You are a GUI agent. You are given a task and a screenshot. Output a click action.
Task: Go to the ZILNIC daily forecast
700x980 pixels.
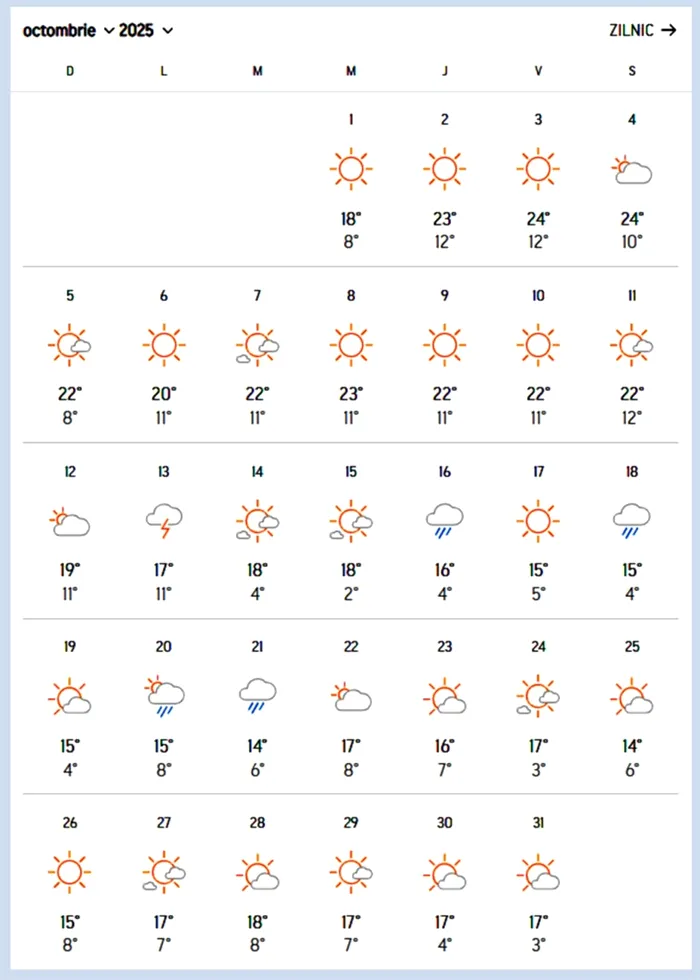pos(642,30)
